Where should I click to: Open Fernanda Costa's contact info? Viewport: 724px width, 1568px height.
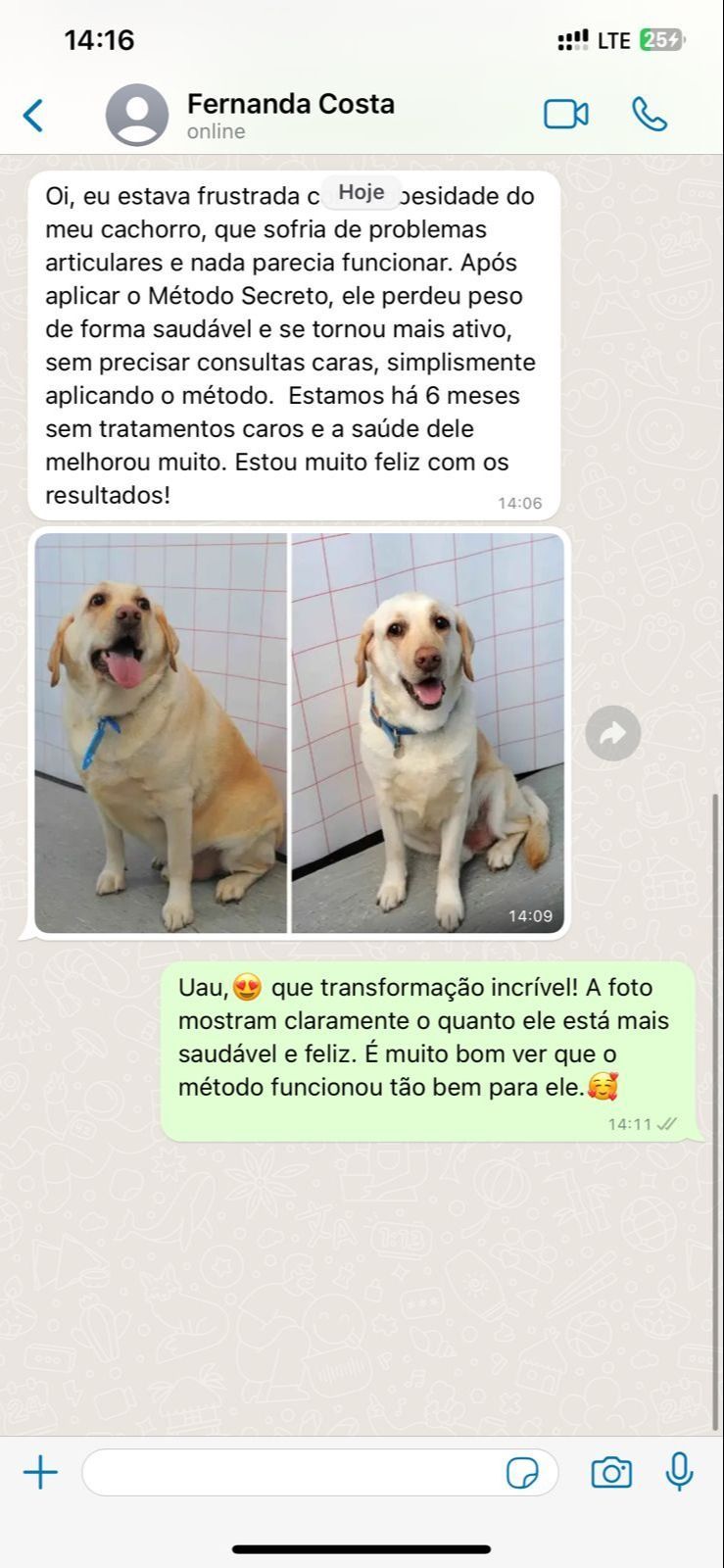[290, 115]
